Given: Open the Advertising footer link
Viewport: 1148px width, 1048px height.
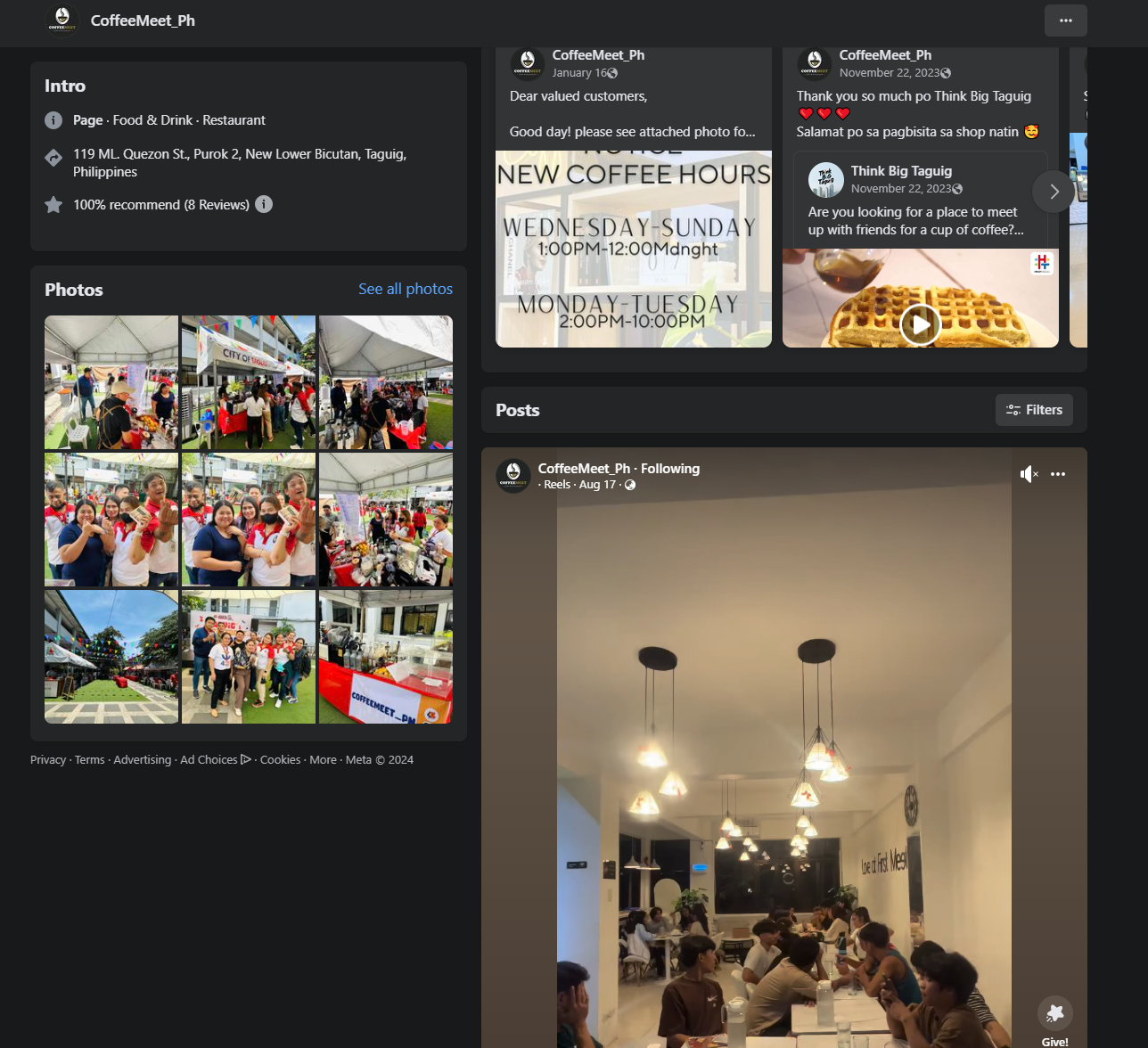Looking at the screenshot, I should tap(142, 760).
